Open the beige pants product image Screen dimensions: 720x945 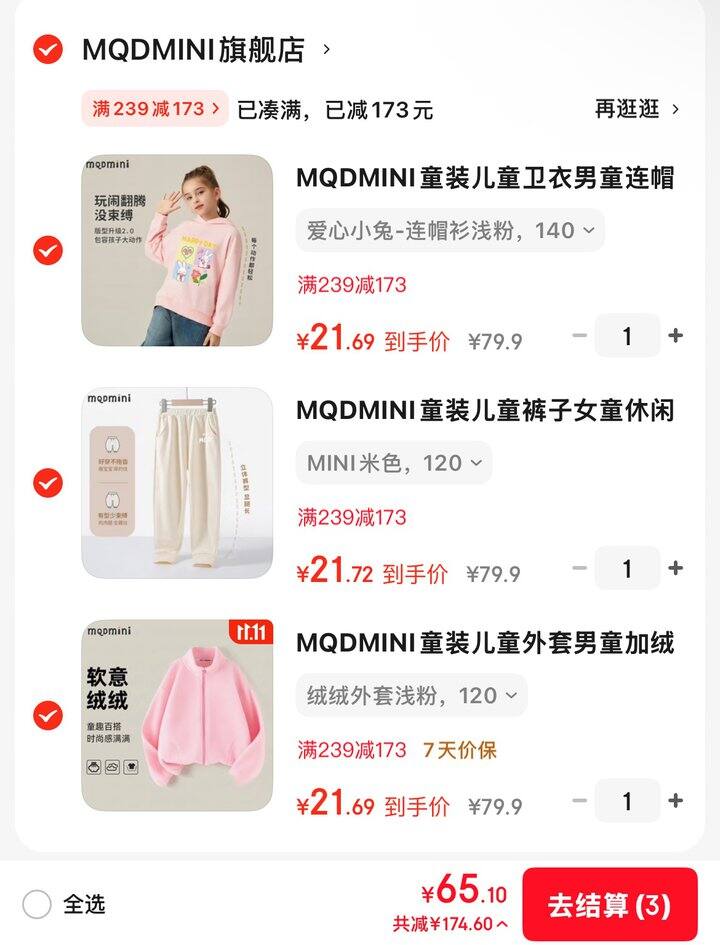tap(177, 483)
